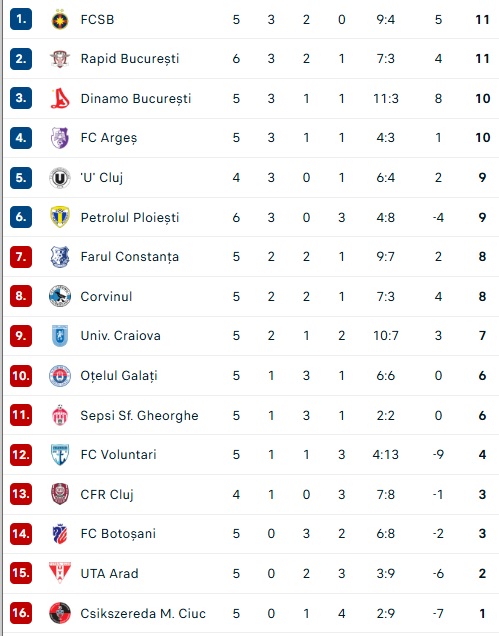Open Oțelul Galați team row
Image resolution: width=499 pixels, height=636 pixels.
click(x=251, y=376)
